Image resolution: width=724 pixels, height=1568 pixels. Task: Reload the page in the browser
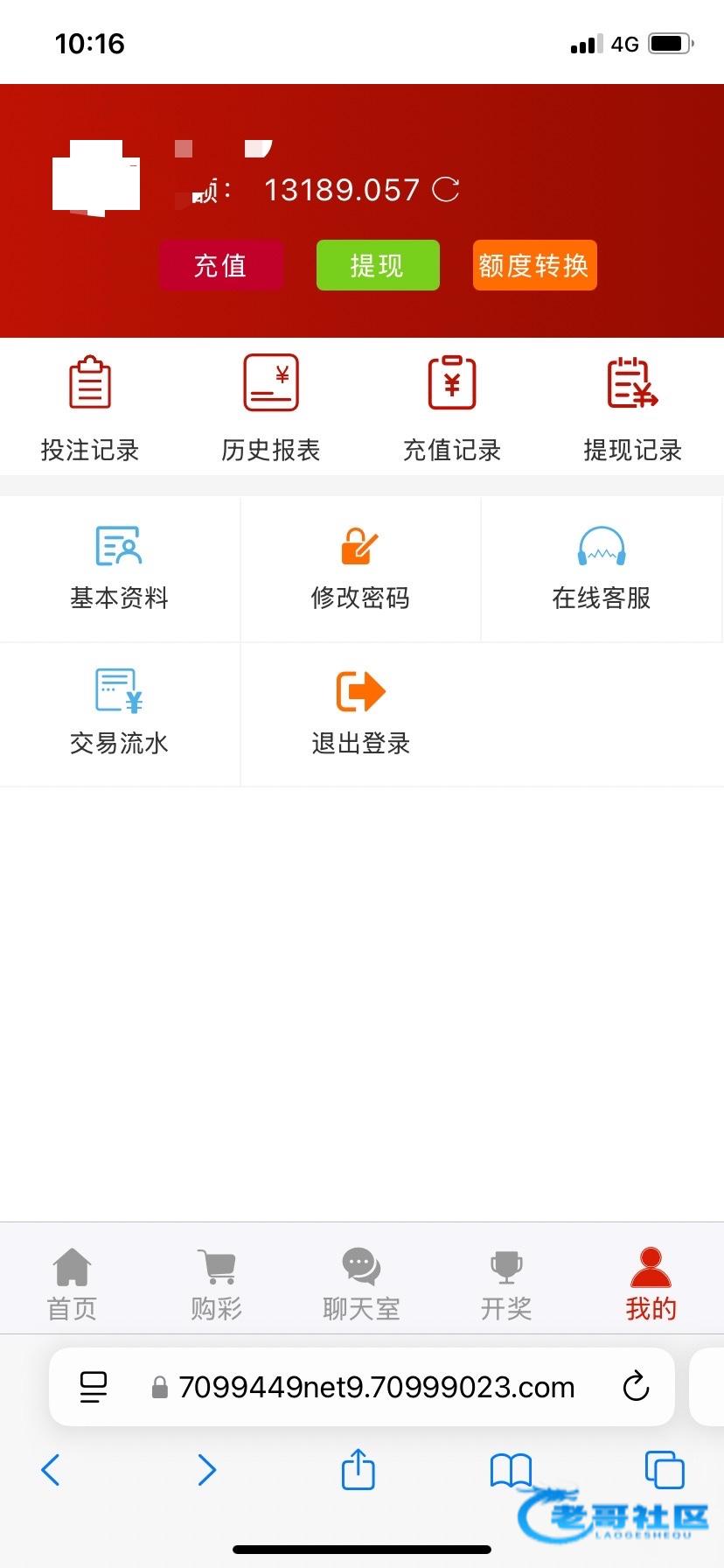pos(636,1387)
